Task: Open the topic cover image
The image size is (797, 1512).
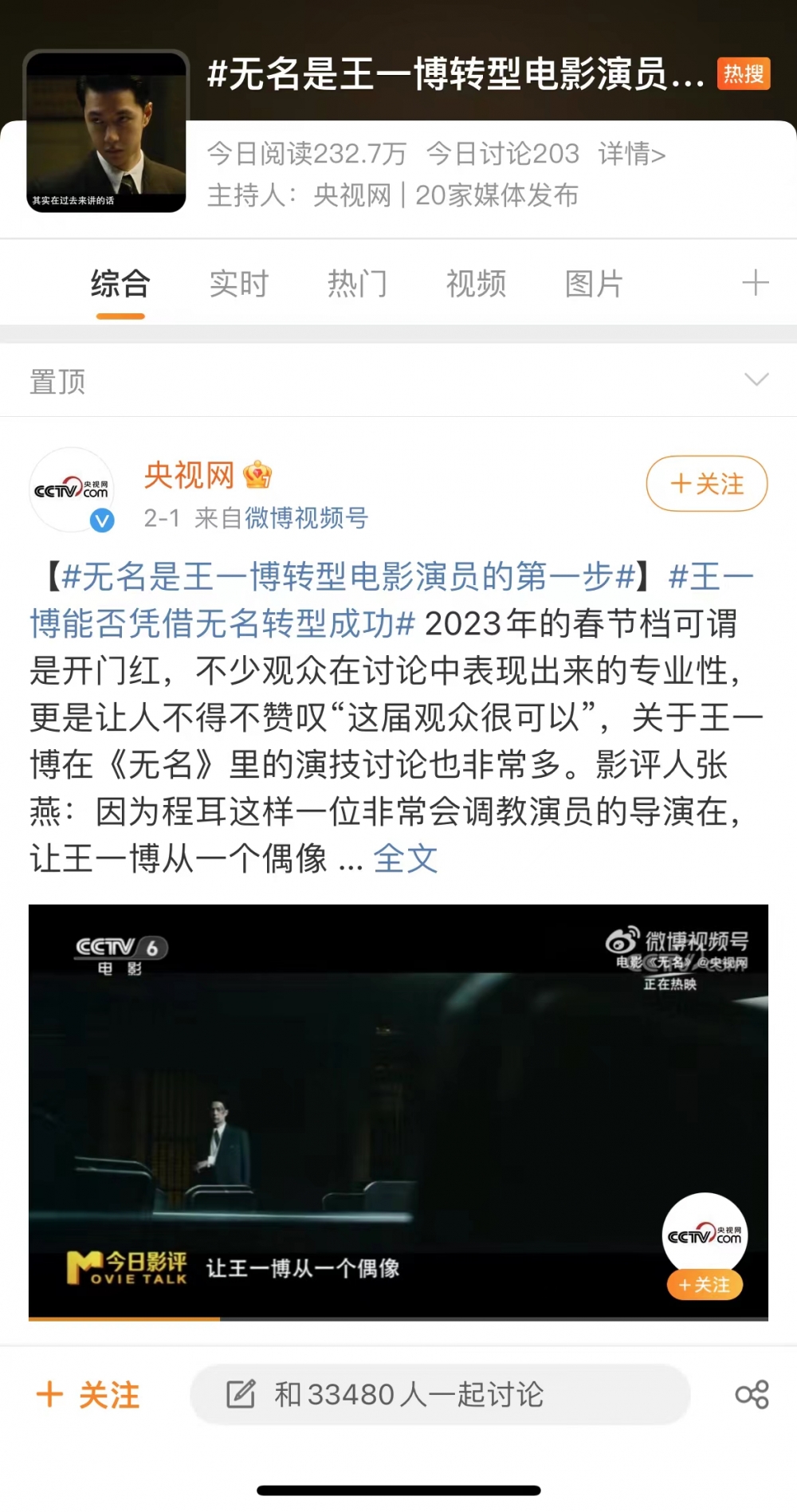Action: tap(106, 133)
